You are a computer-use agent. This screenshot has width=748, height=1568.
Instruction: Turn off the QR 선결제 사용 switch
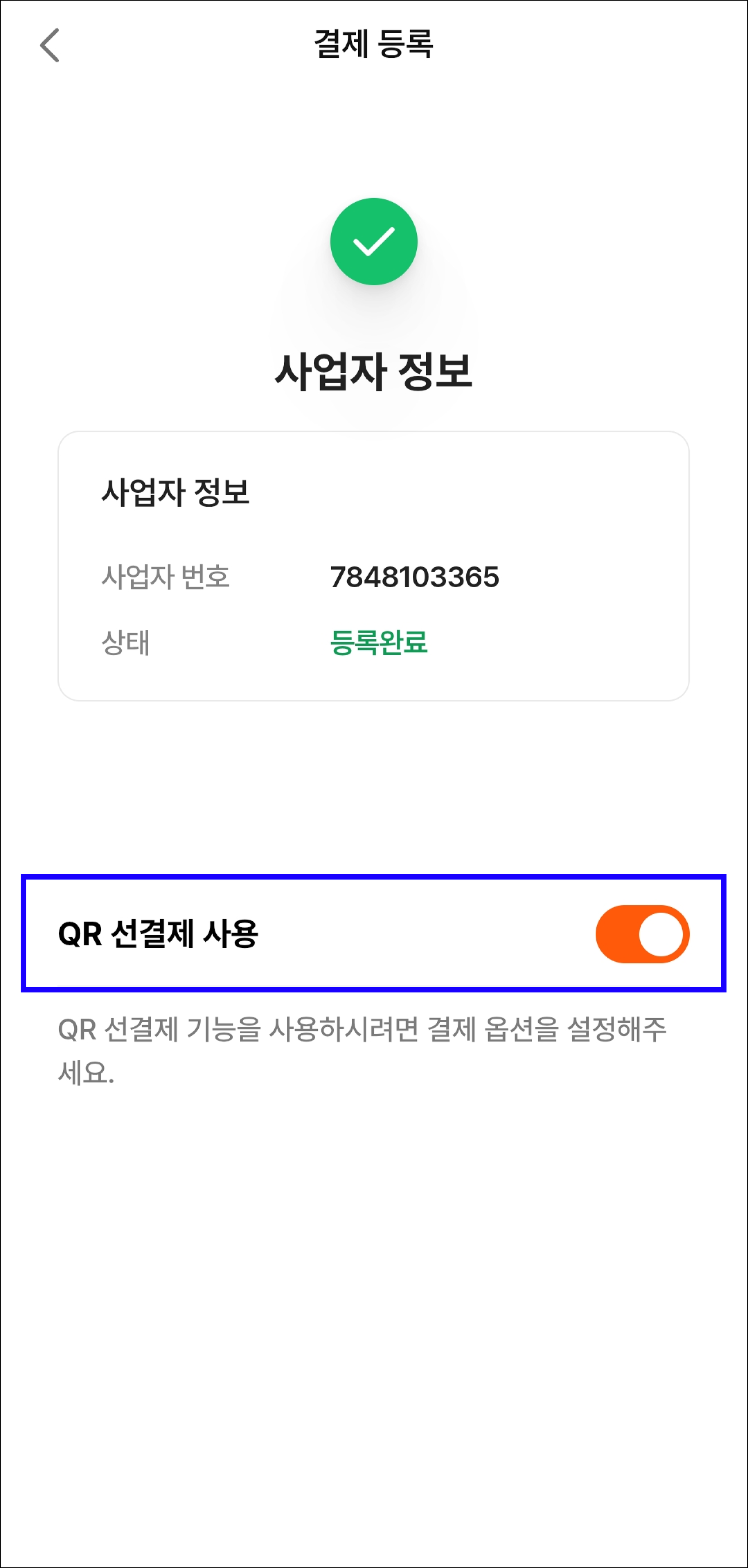(642, 934)
